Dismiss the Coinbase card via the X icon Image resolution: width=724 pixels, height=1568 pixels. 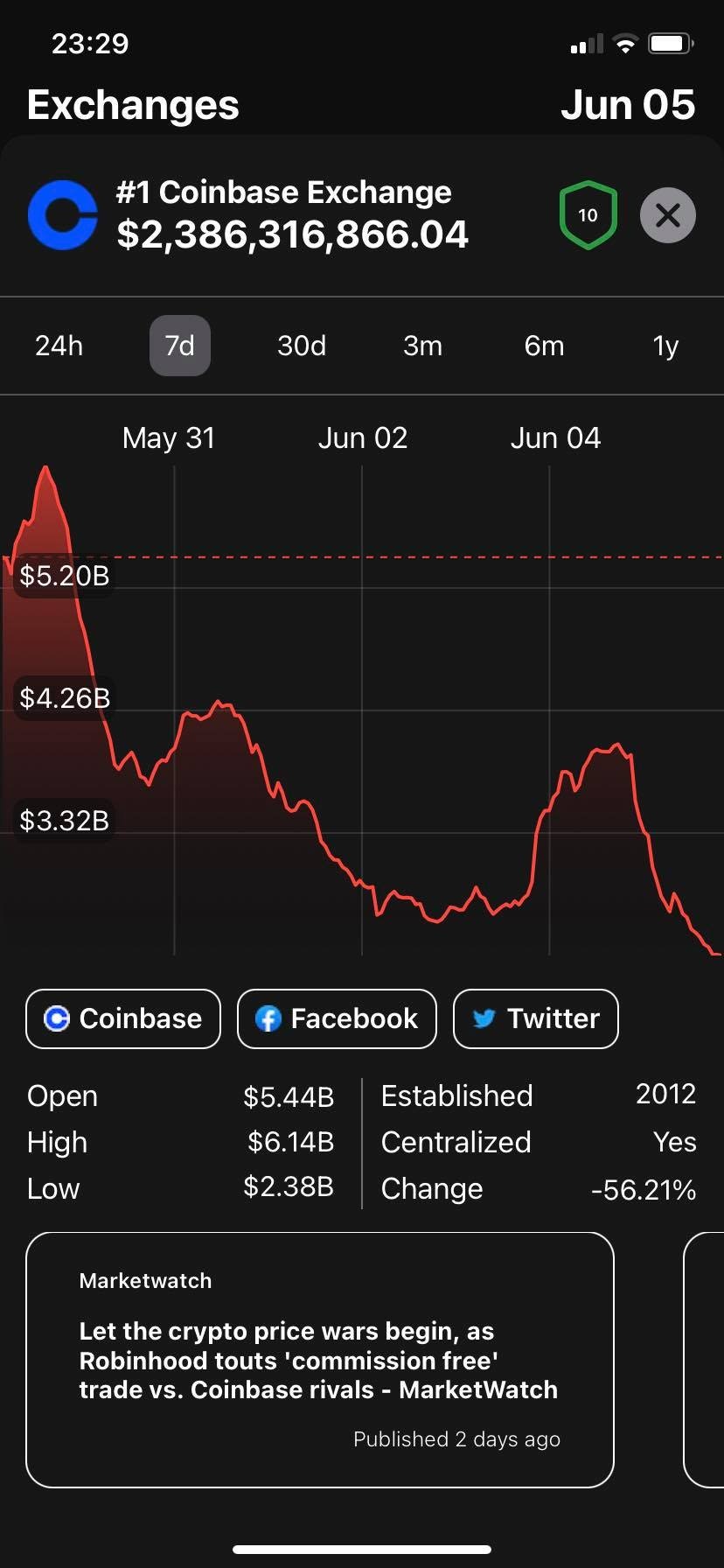667,215
